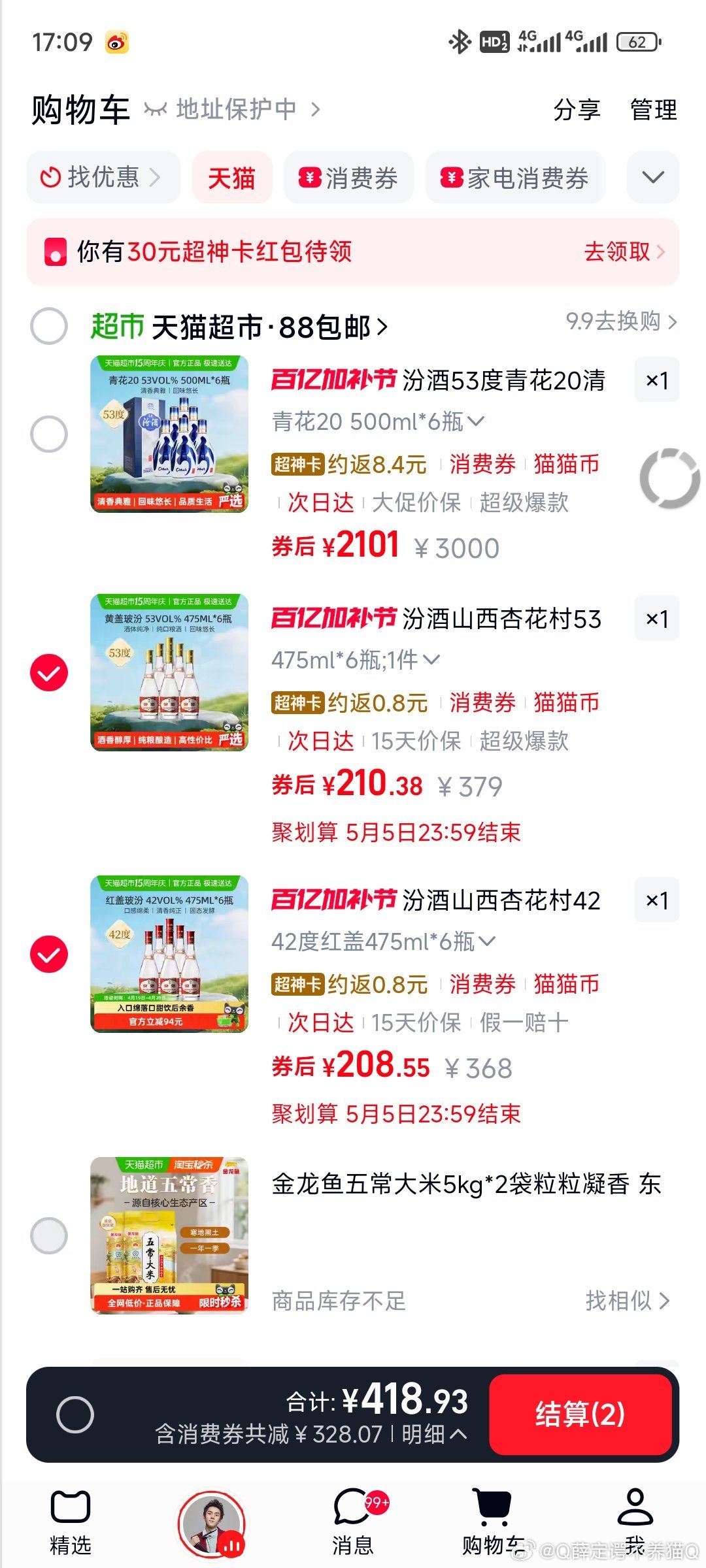Tap 分享 to share the cart
The height and width of the screenshot is (1568, 706).
pos(577,110)
